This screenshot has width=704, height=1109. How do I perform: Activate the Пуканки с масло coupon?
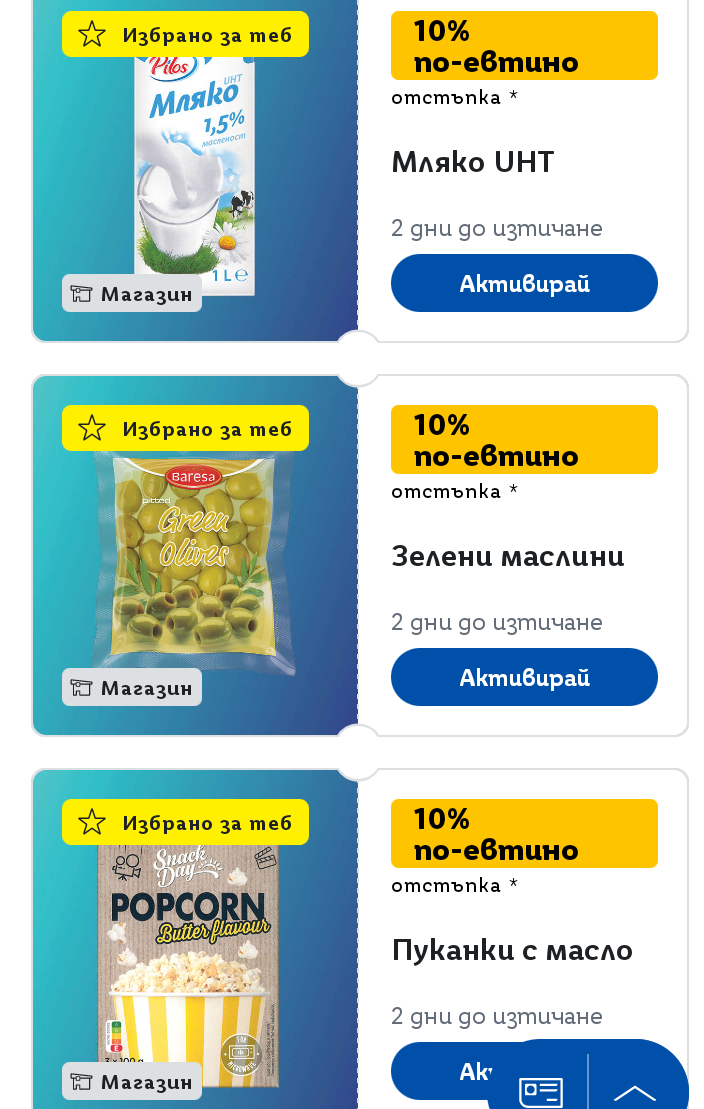pos(440,1072)
